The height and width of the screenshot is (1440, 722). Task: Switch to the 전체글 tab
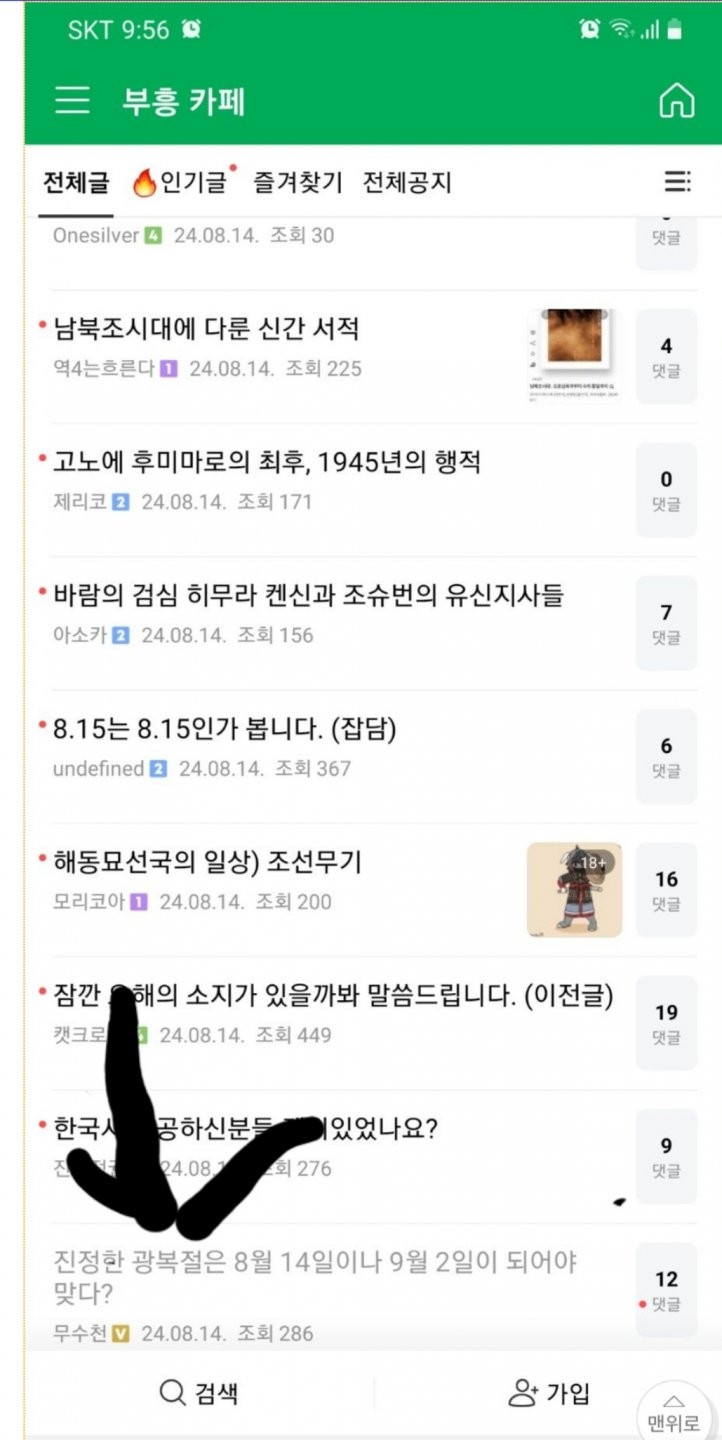(76, 182)
